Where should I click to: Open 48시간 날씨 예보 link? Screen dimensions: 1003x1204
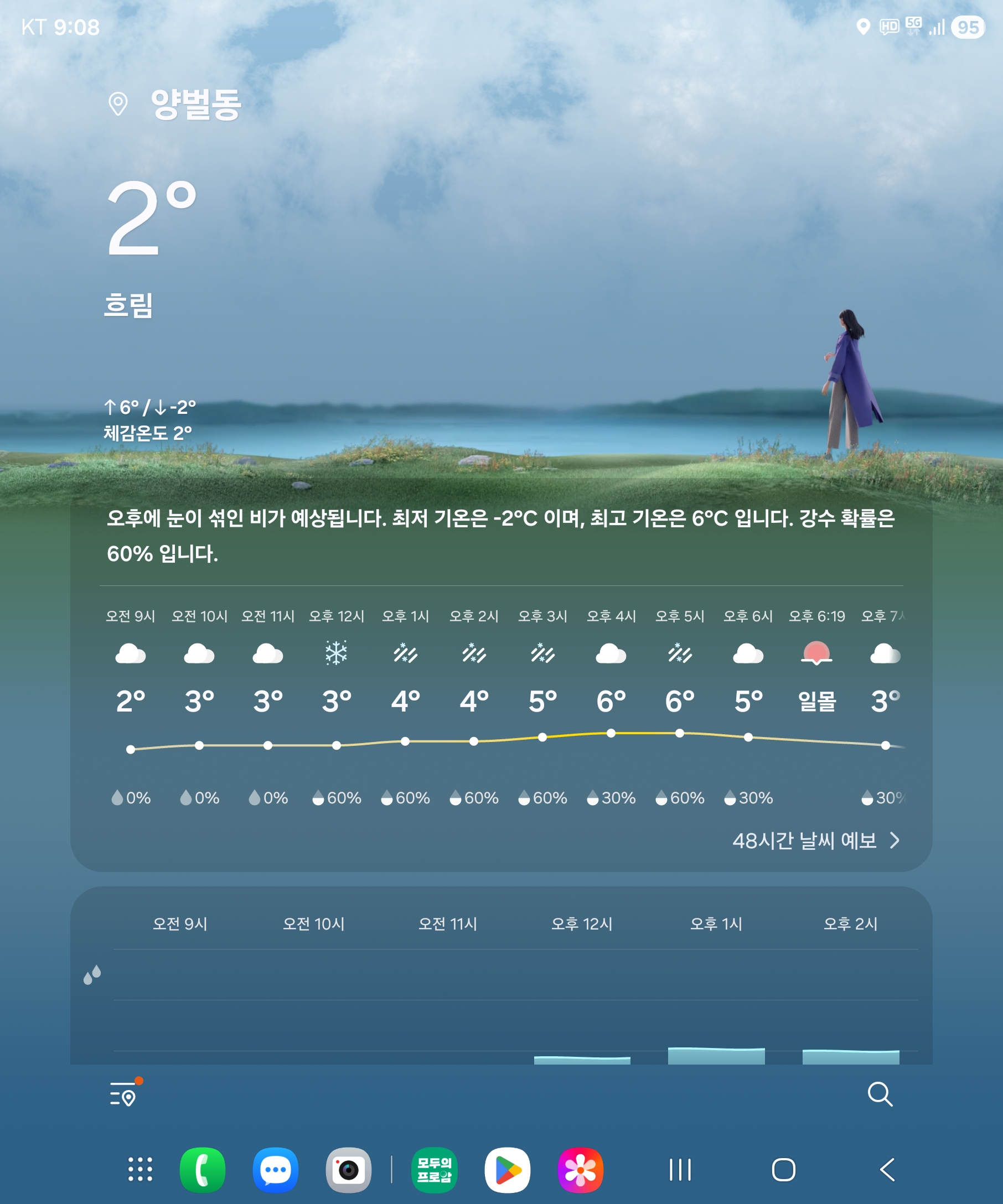[815, 840]
